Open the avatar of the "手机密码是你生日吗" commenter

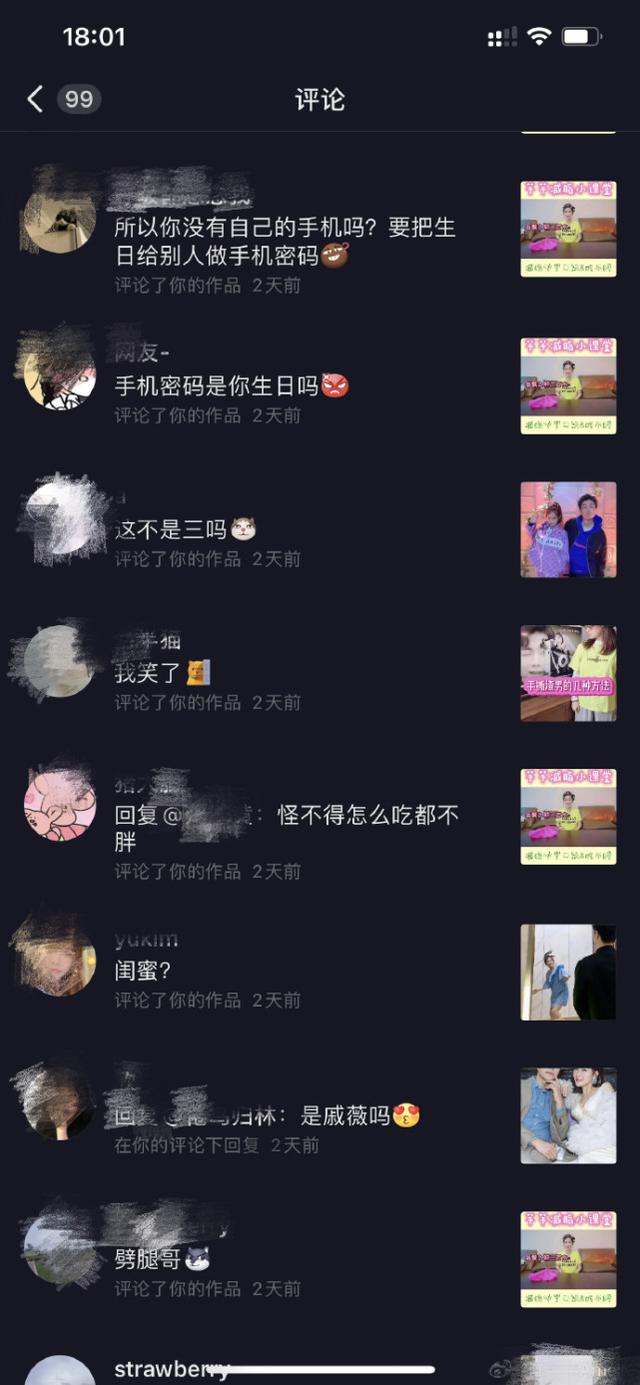click(60, 375)
